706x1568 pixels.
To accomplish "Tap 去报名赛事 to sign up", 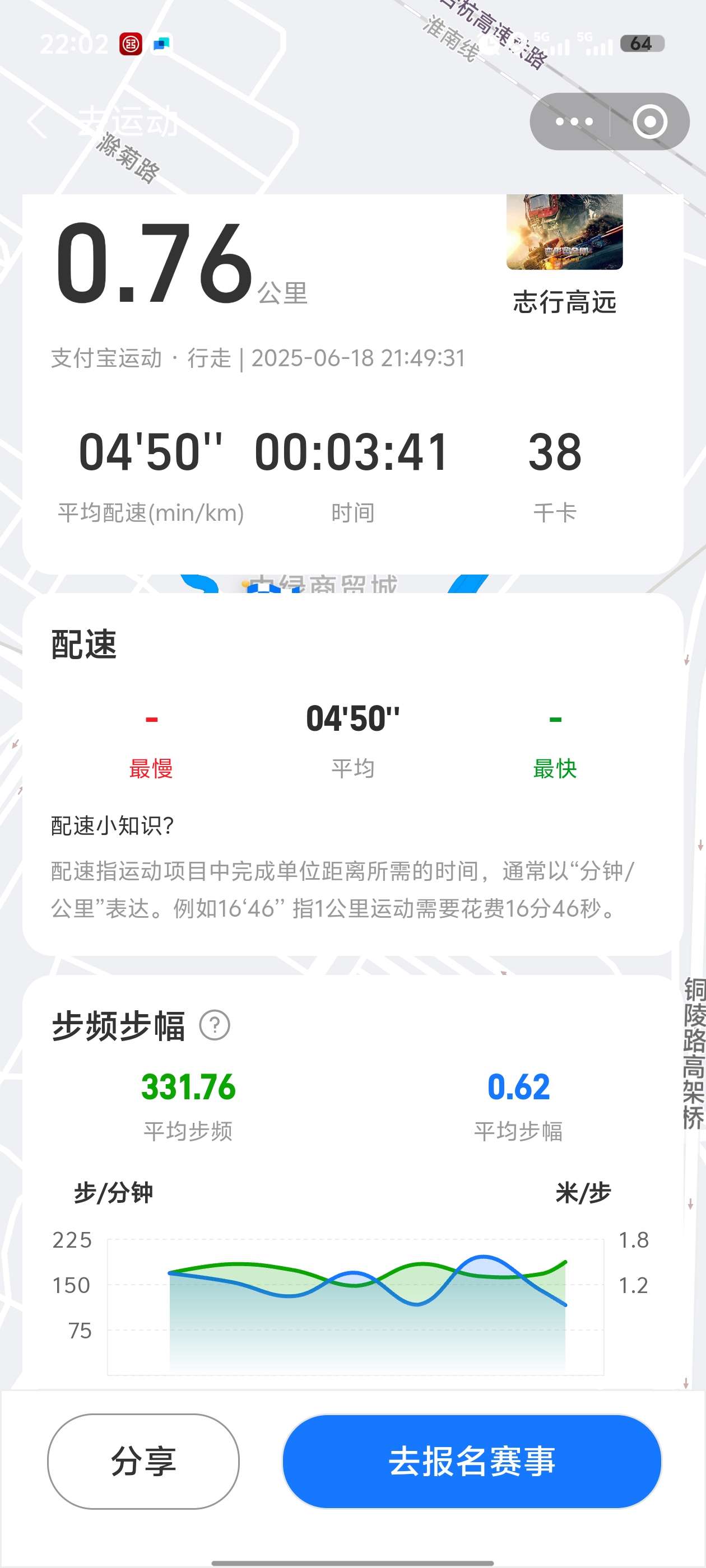I will [471, 1461].
